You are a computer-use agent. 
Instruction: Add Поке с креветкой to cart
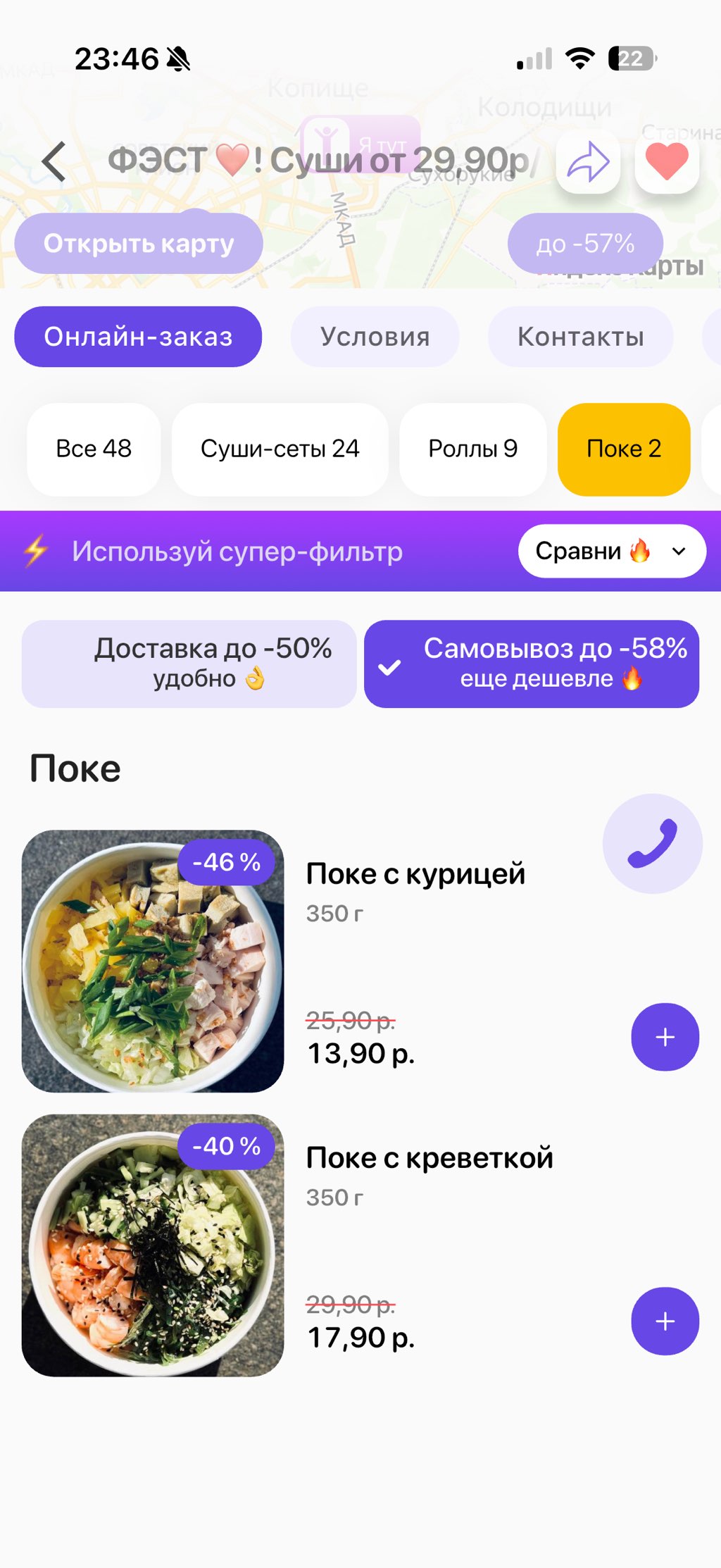point(665,1321)
